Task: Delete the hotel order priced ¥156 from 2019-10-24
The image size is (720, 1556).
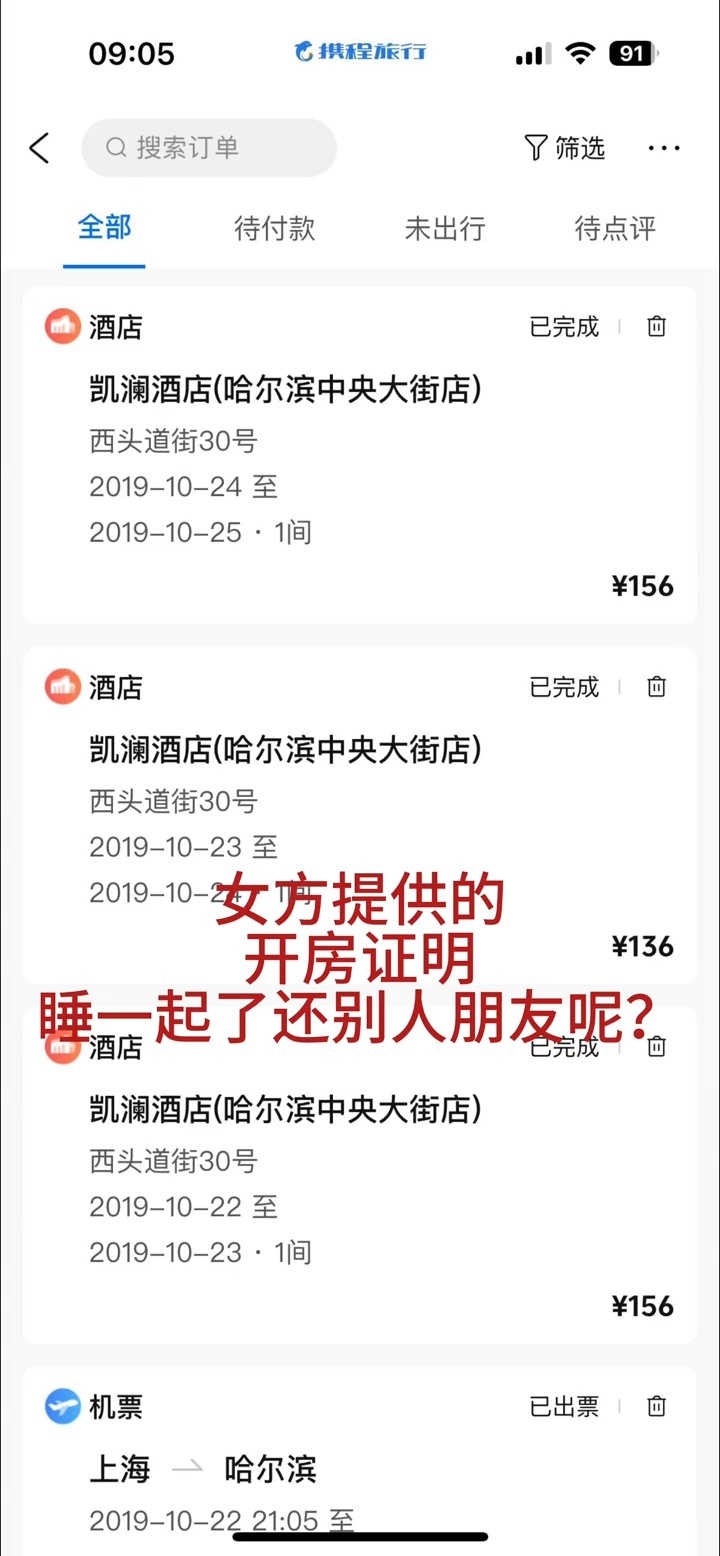Action: pos(656,327)
